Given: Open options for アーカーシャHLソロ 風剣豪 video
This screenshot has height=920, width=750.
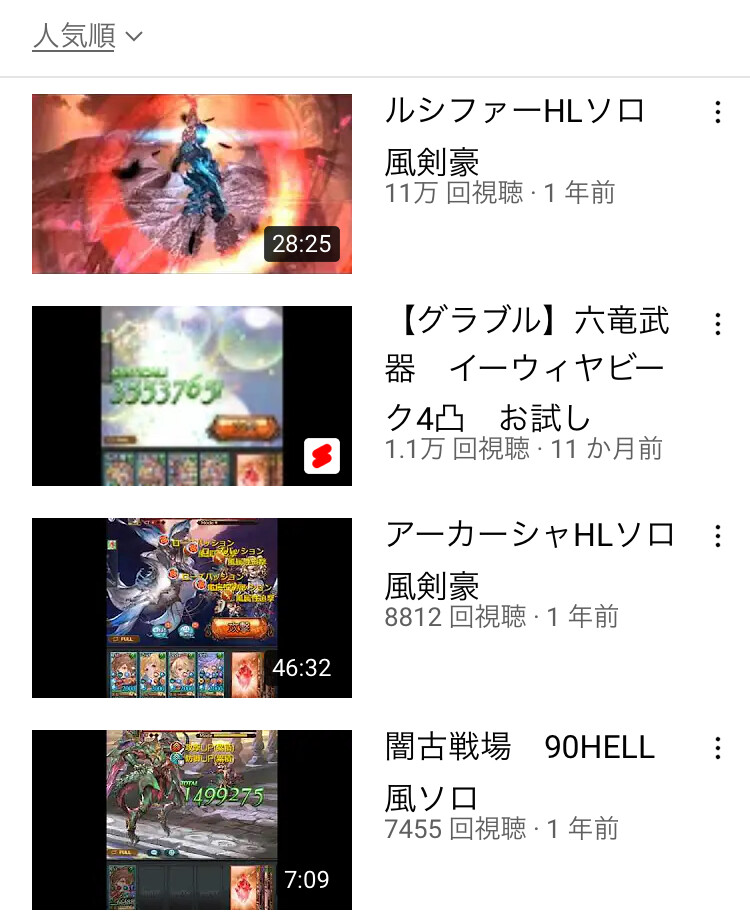Looking at the screenshot, I should tap(717, 536).
